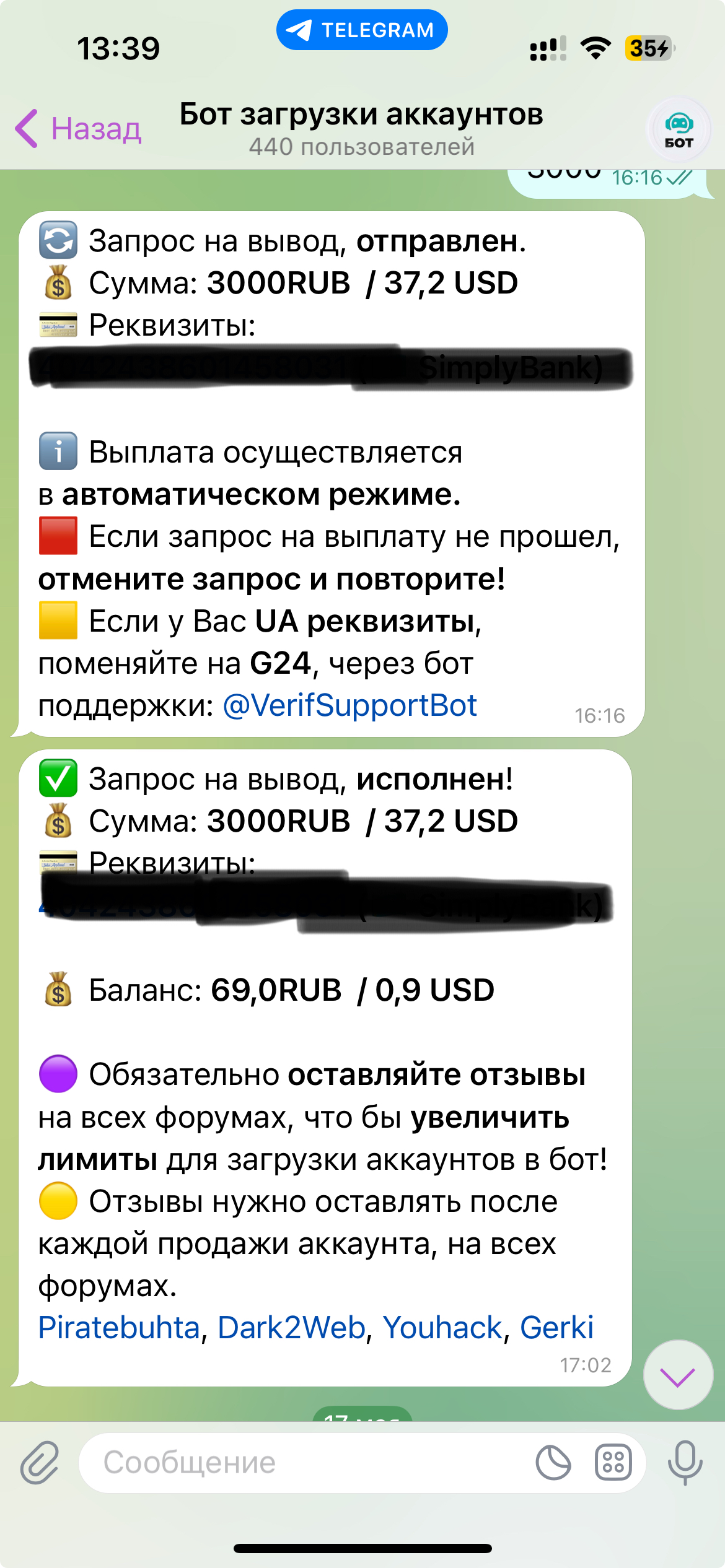The height and width of the screenshot is (1568, 725).
Task: Tap the microphone voice message icon
Action: [x=685, y=1463]
